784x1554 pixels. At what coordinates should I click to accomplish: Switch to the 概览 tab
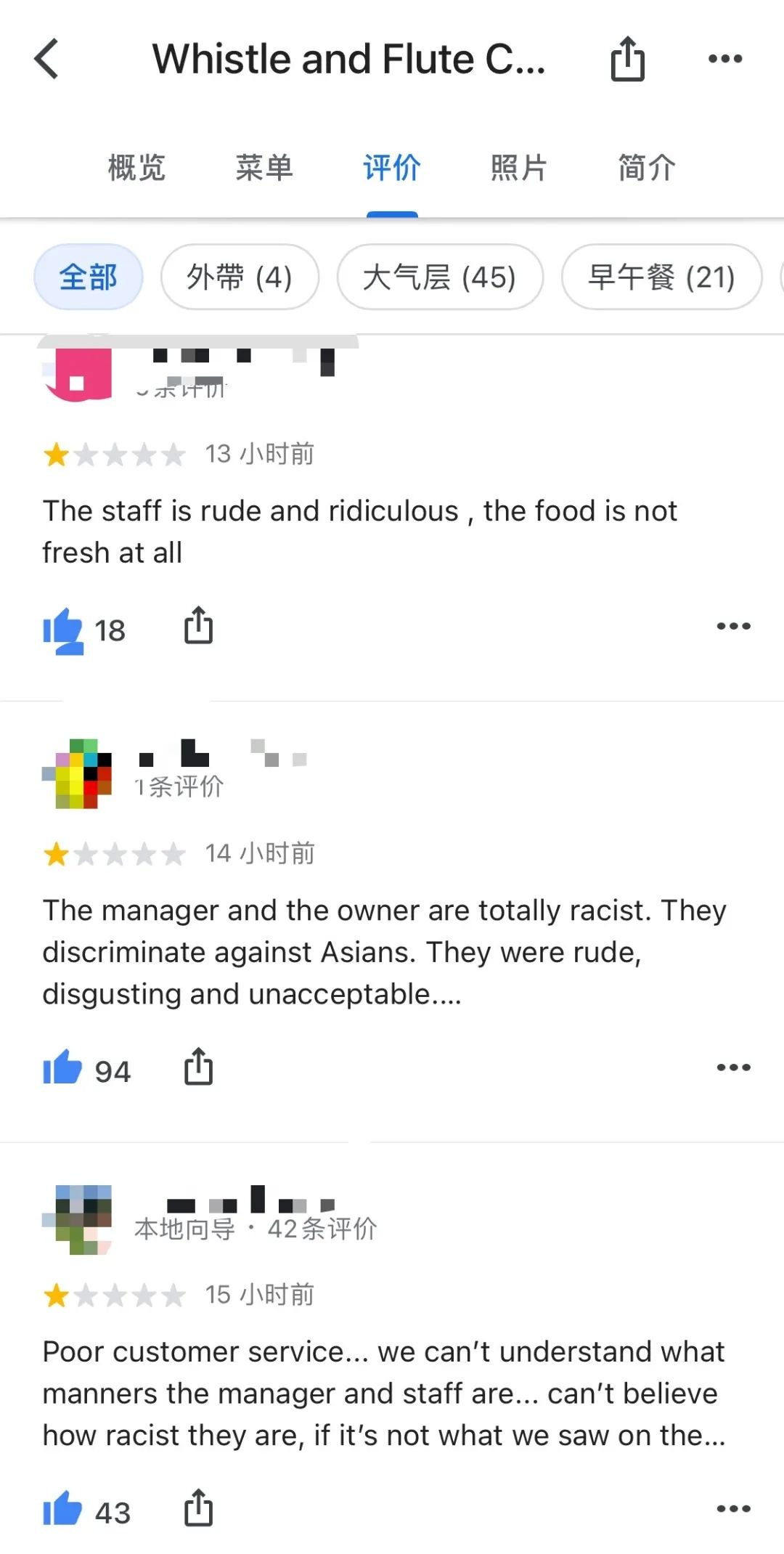point(136,168)
